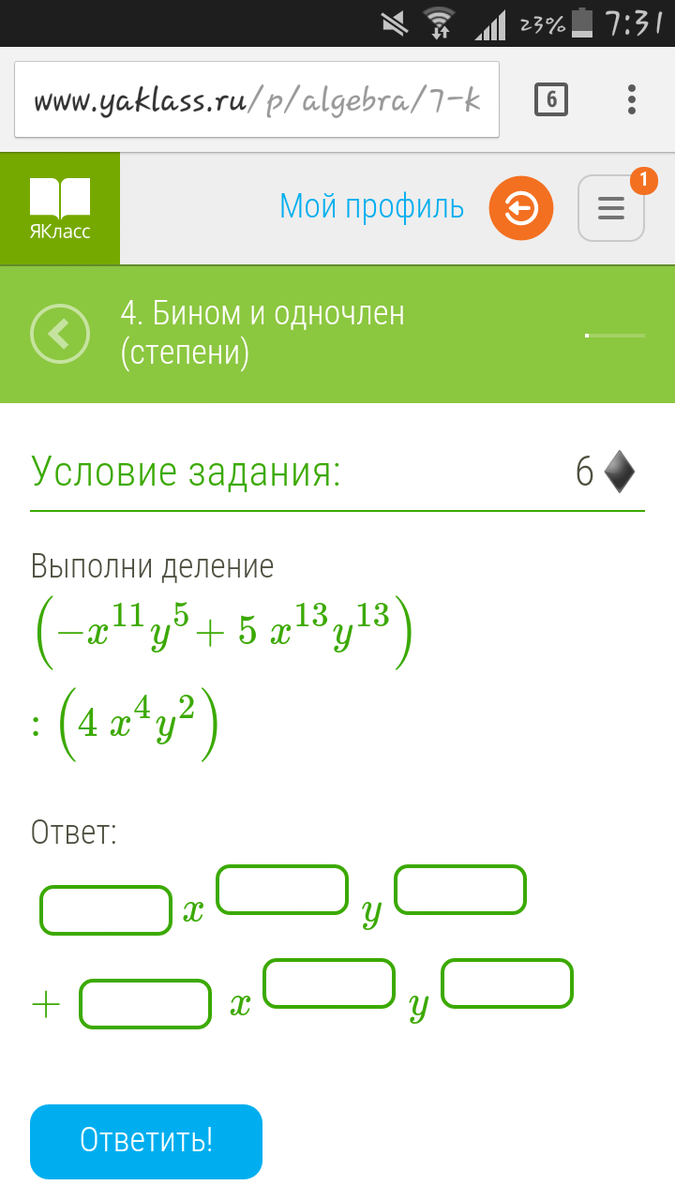This screenshot has height=1200, width=675.
Task: Open the browser tabs switcher showing 6
Action: point(551,100)
